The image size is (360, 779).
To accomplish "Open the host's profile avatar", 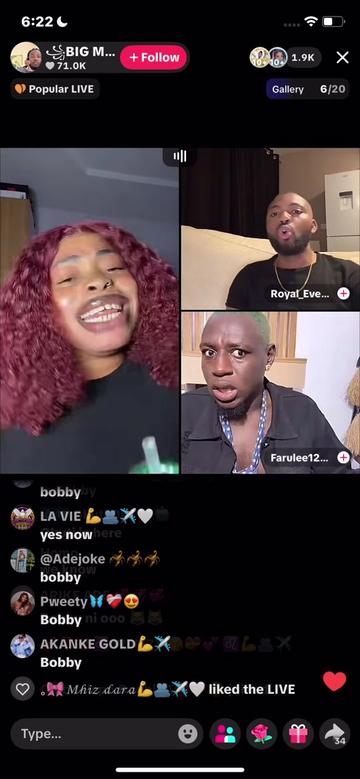I will (x=25, y=58).
